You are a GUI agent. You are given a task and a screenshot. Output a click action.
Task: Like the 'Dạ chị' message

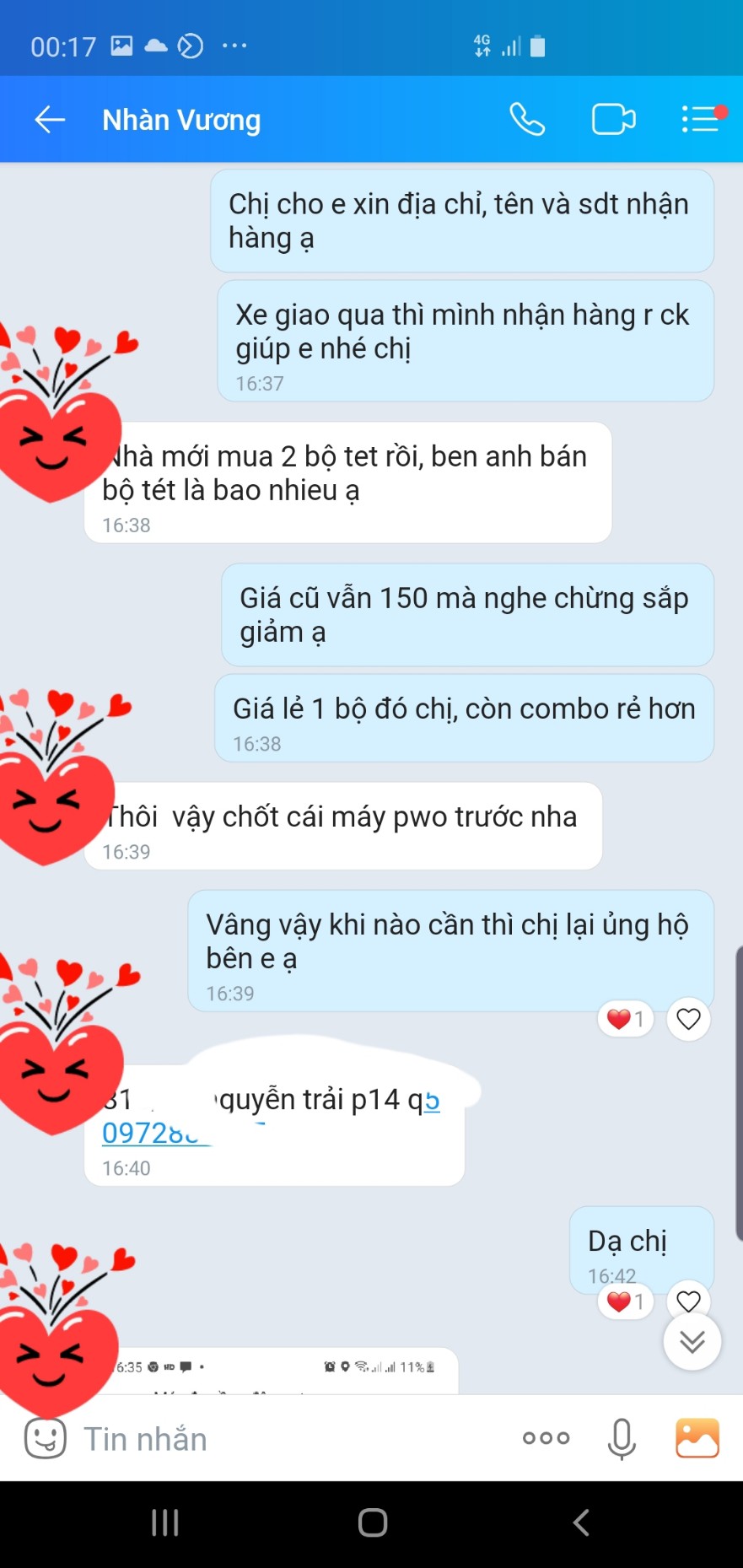click(688, 1301)
